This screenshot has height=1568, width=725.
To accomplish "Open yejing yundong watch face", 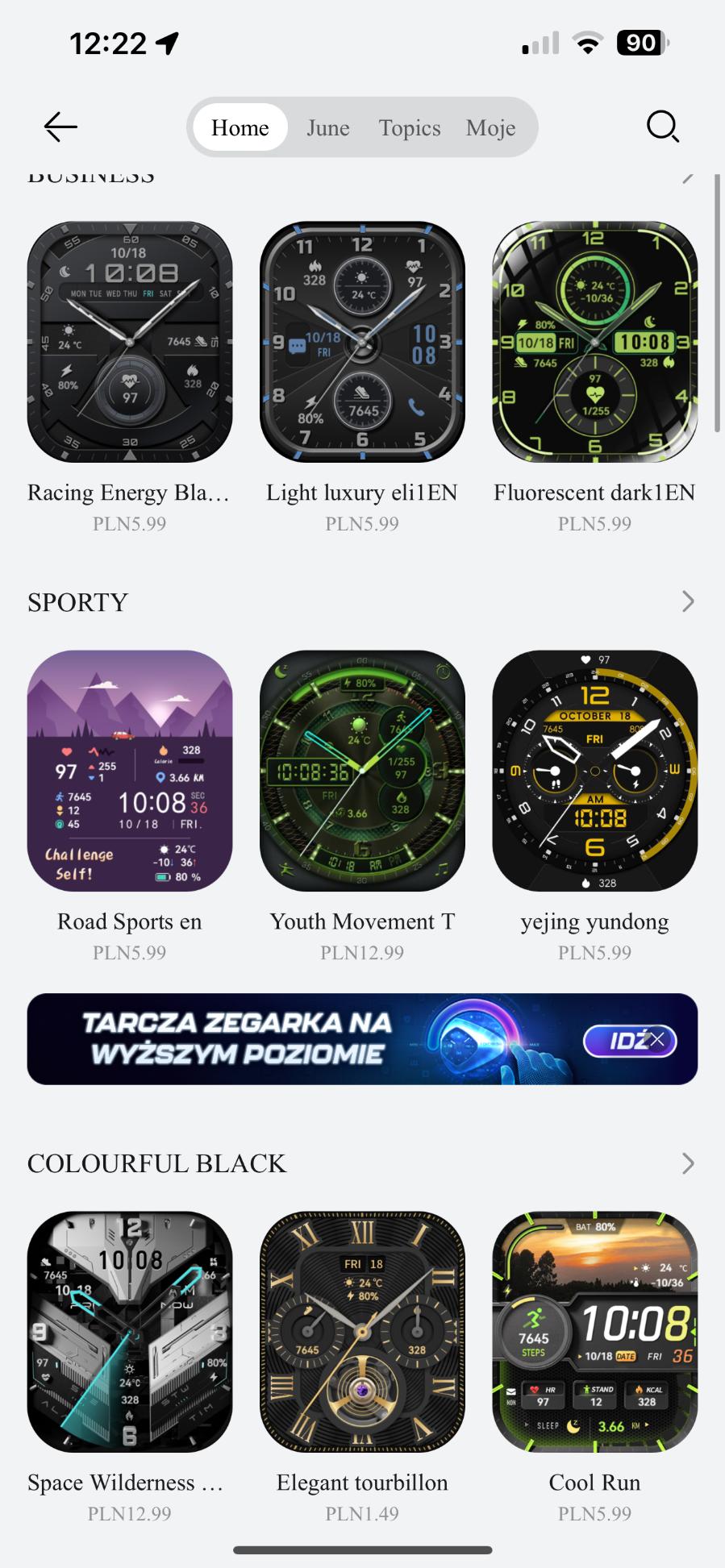I will tap(594, 771).
